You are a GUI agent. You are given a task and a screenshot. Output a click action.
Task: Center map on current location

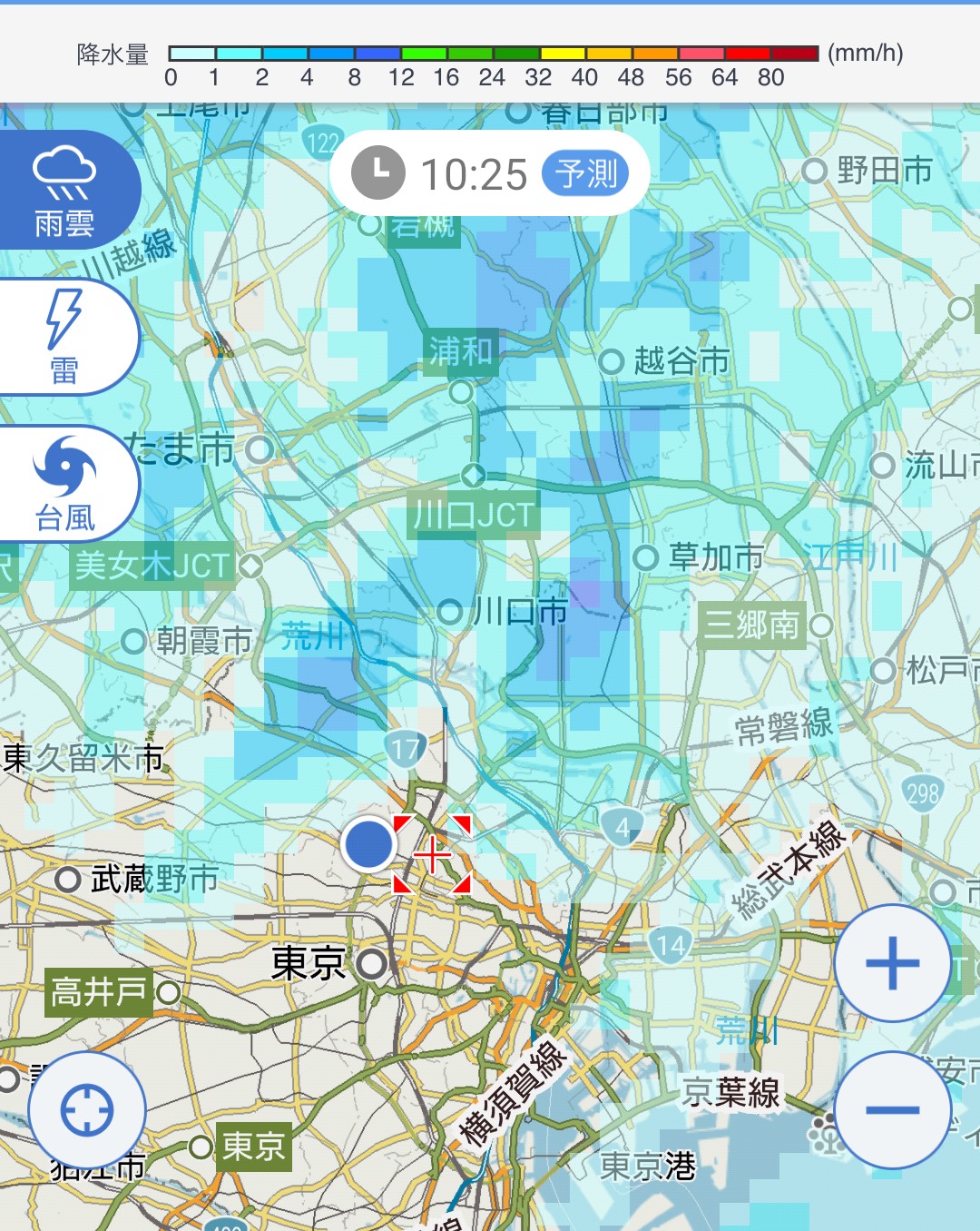87,1109
